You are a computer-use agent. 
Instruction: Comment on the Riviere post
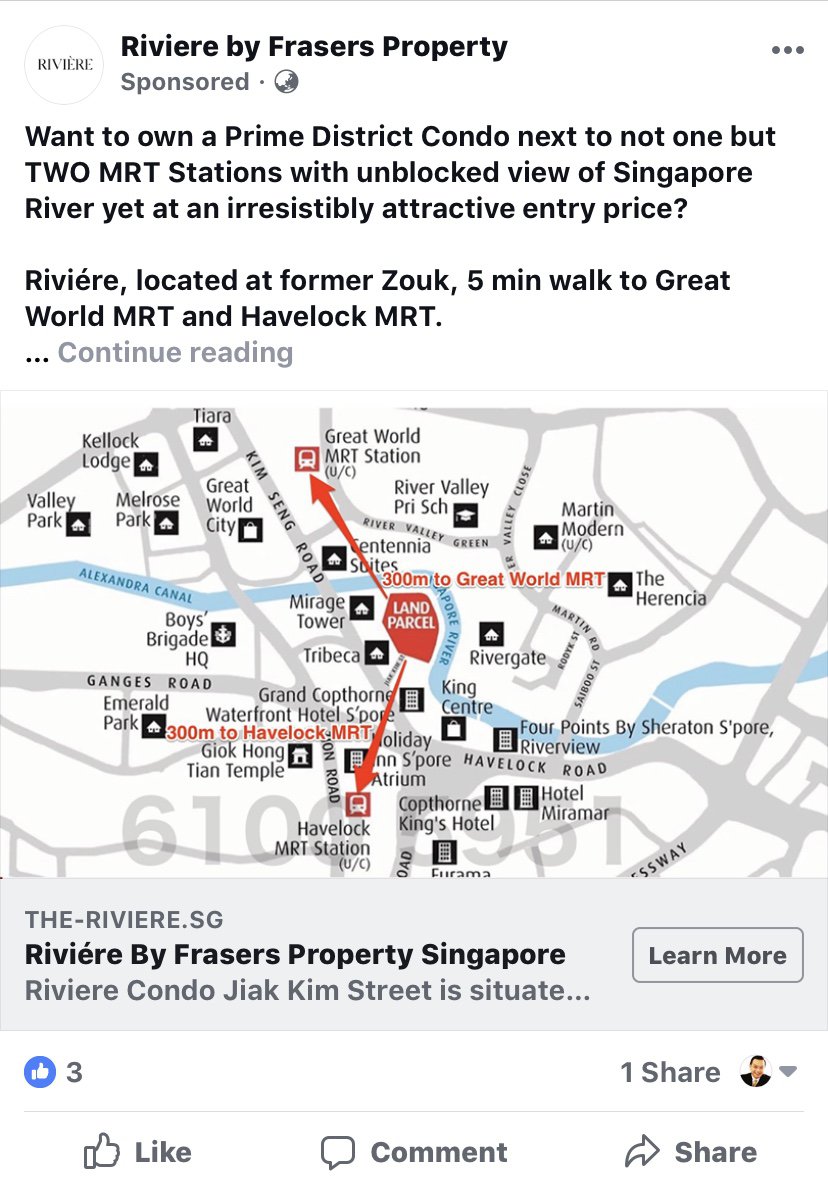414,1152
